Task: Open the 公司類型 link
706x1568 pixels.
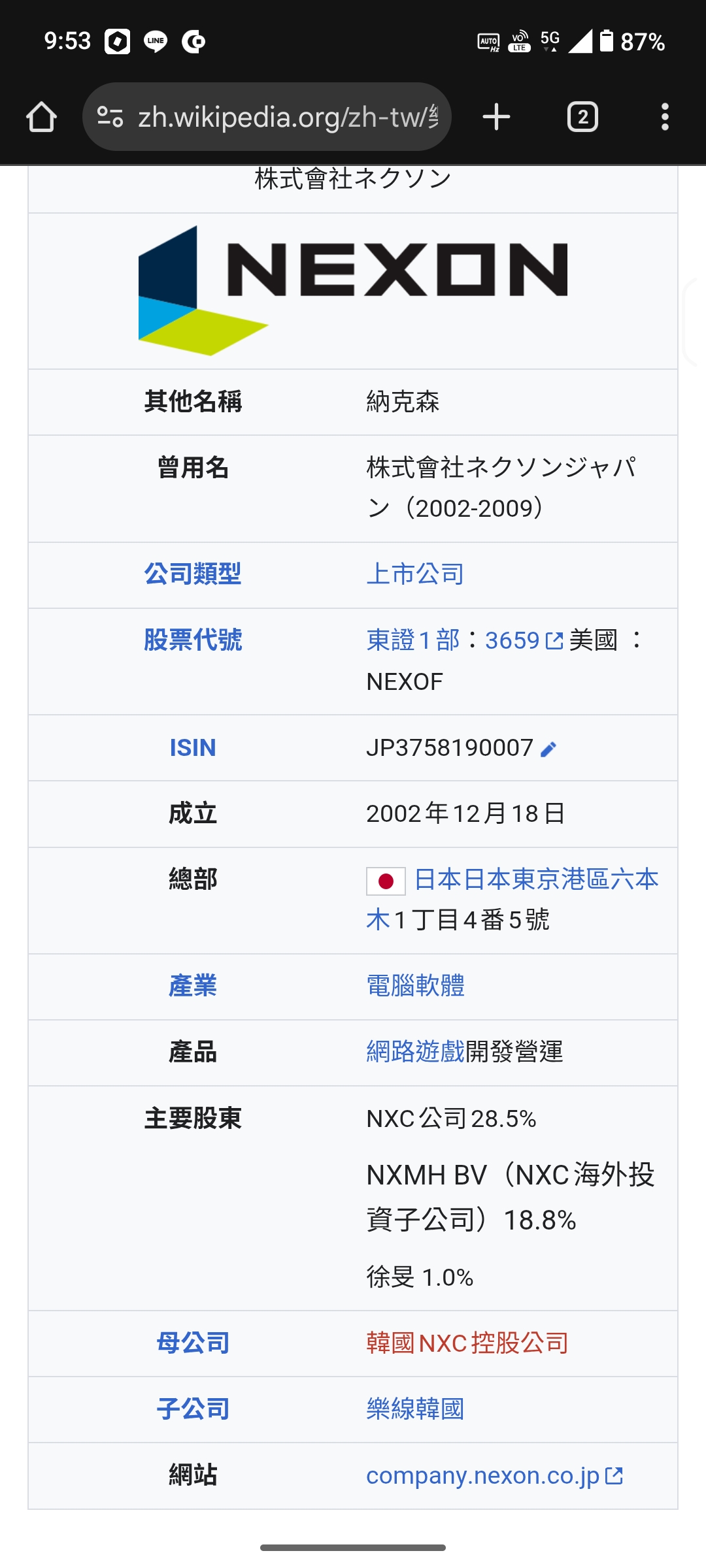Action: pos(193,574)
